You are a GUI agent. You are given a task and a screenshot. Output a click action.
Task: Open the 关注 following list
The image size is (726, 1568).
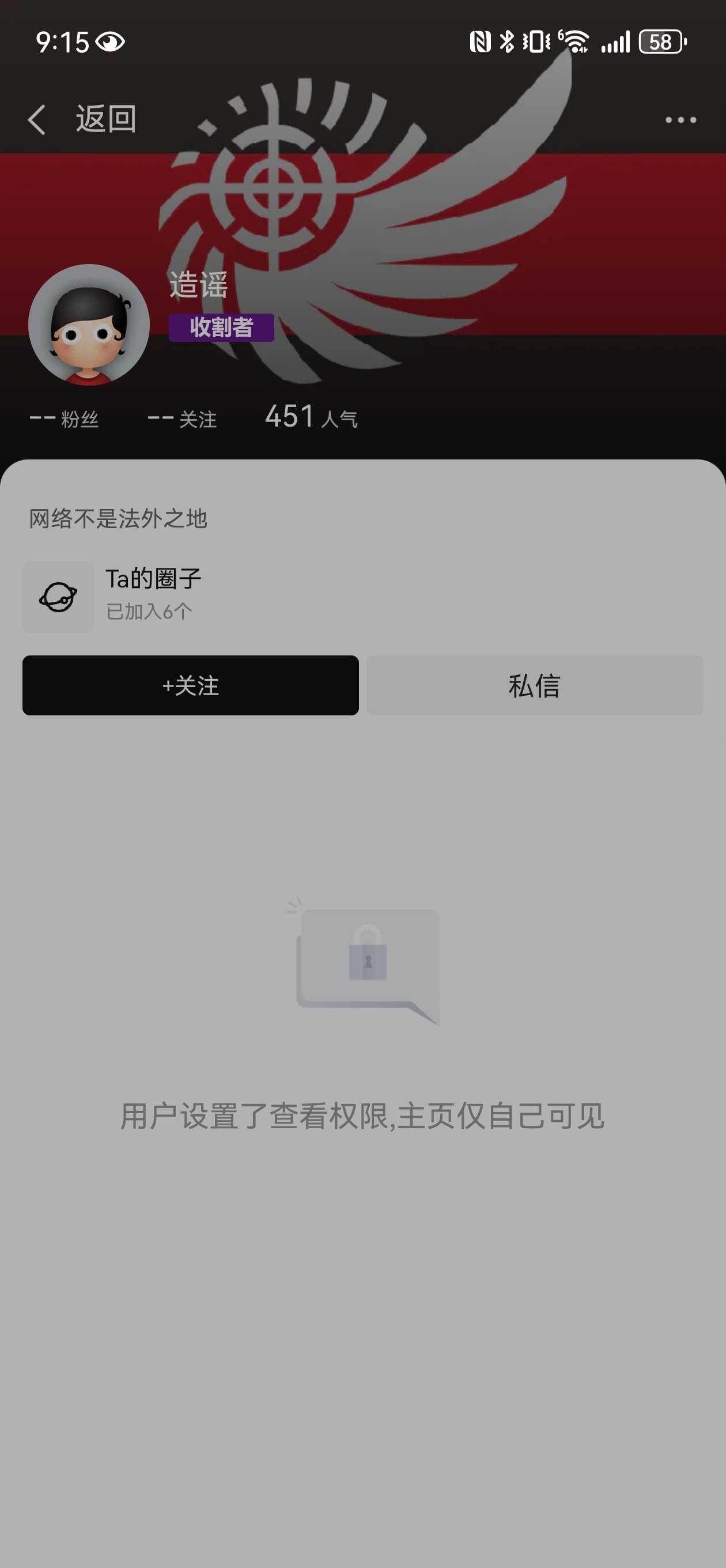(182, 419)
